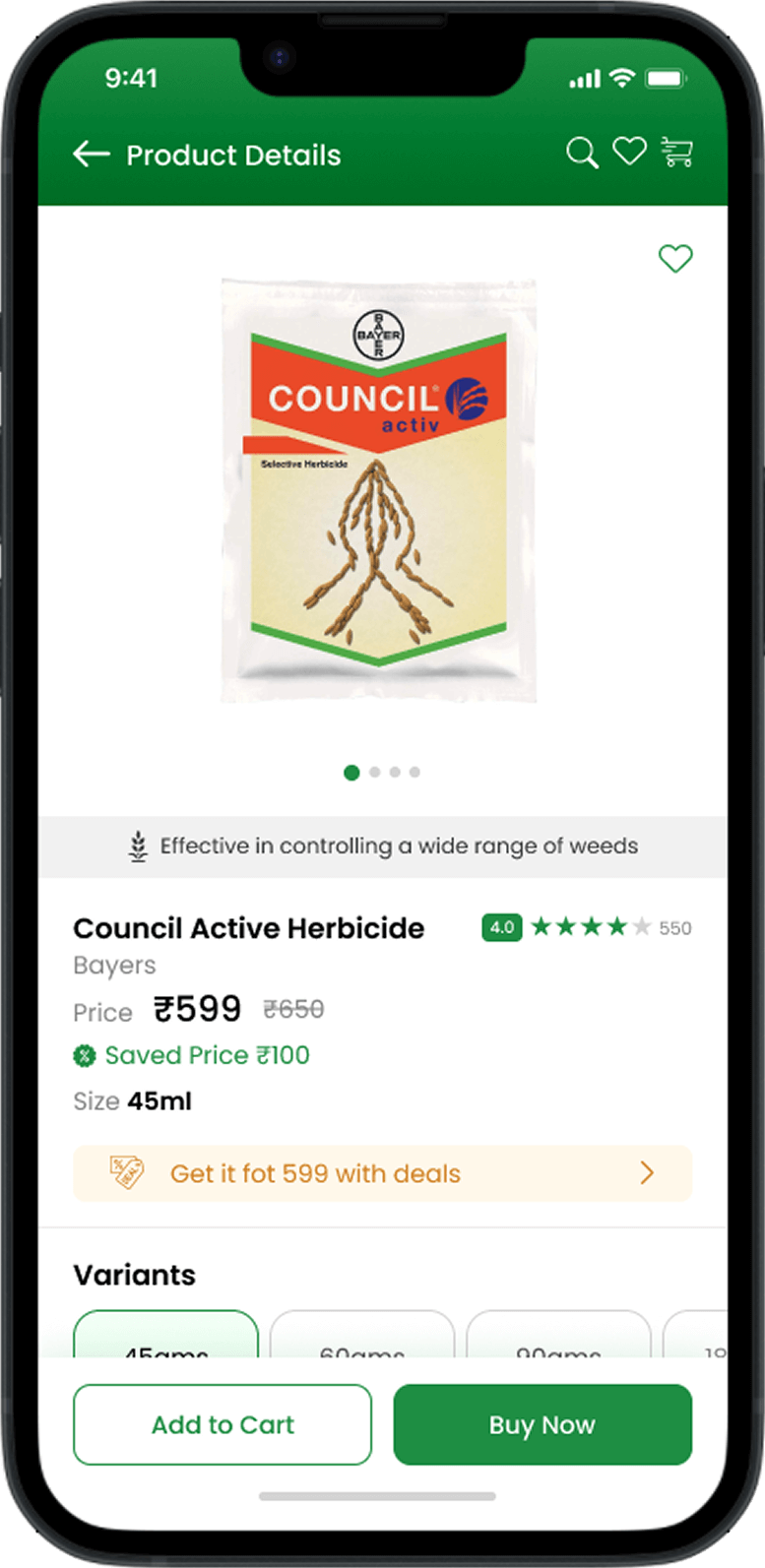Tap Buy Now to purchase

[542, 1424]
